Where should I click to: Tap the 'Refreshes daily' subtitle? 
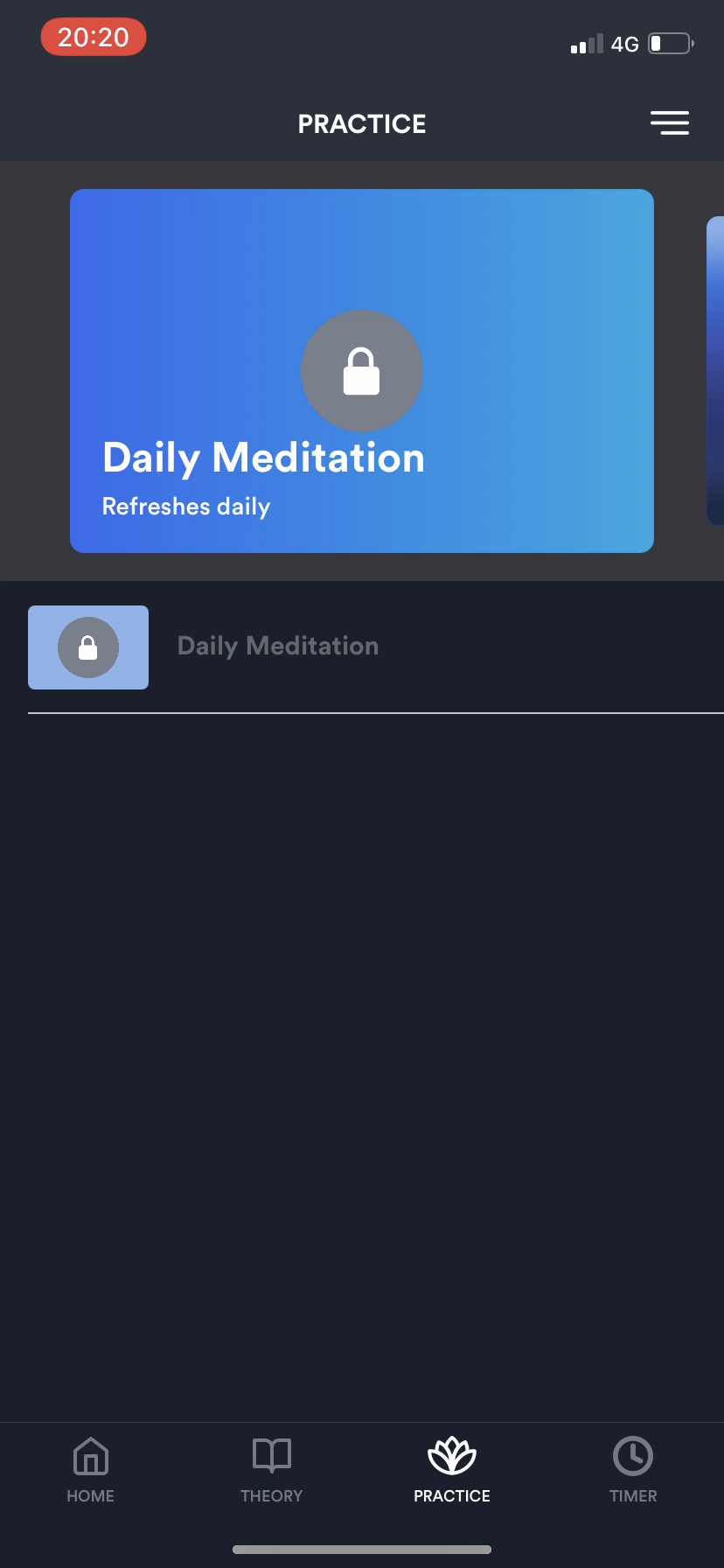[185, 506]
